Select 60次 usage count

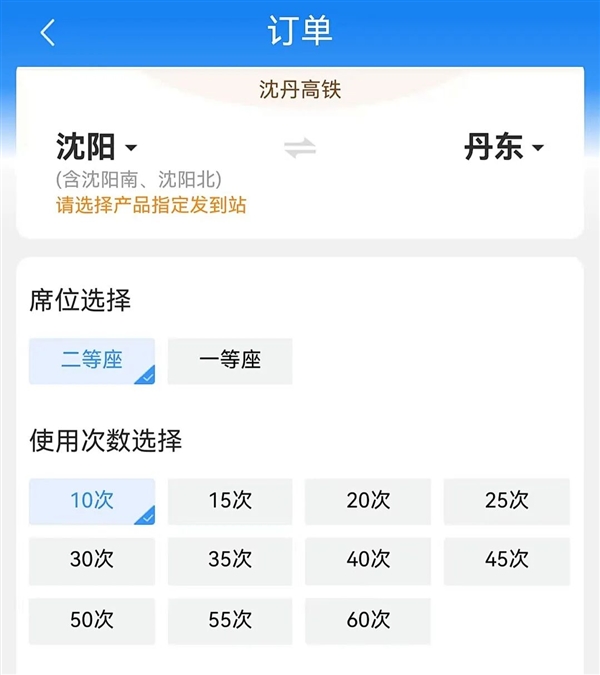(x=368, y=620)
